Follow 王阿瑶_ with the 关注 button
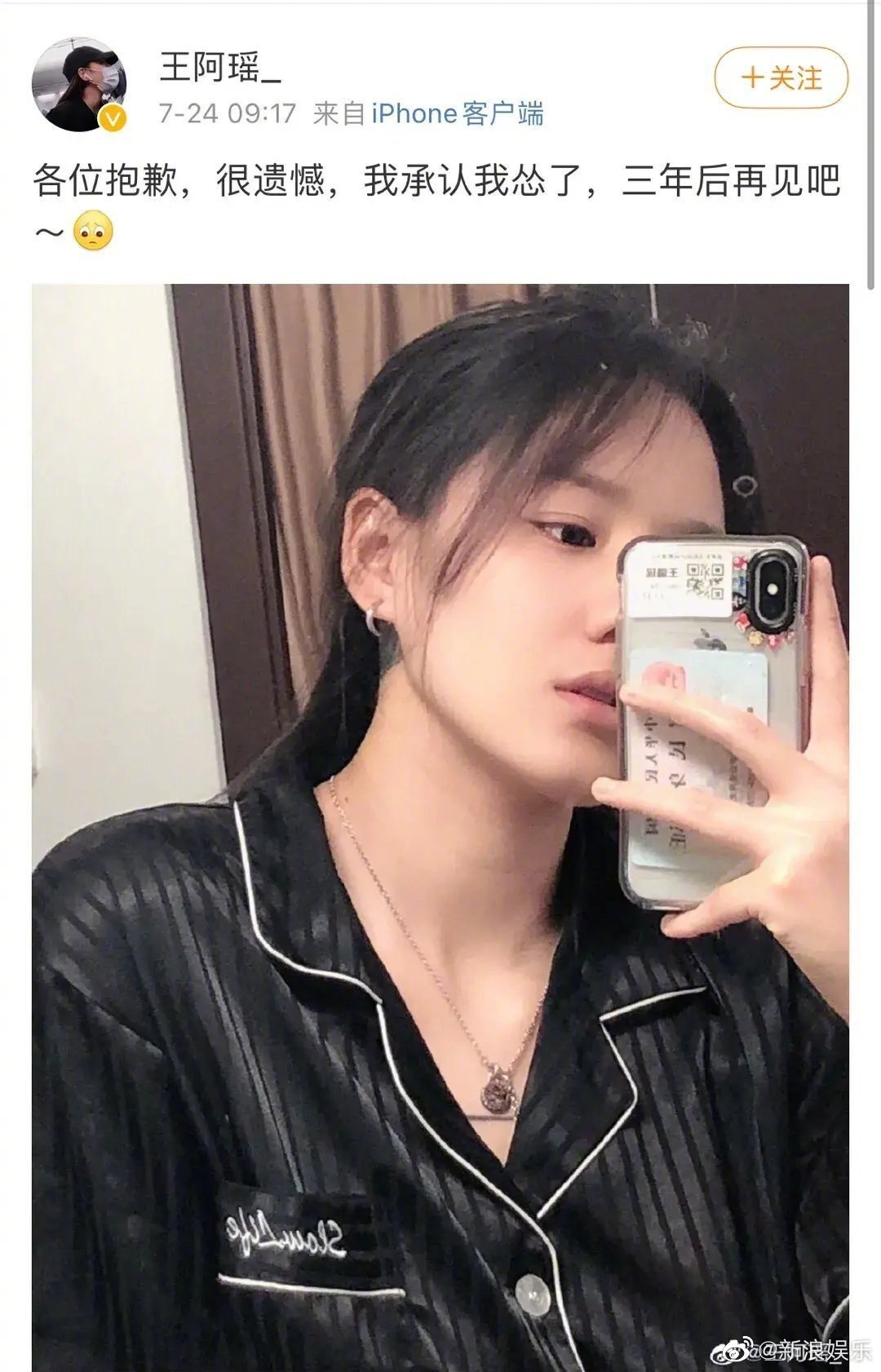881x1372 pixels. pyautogui.click(x=781, y=78)
